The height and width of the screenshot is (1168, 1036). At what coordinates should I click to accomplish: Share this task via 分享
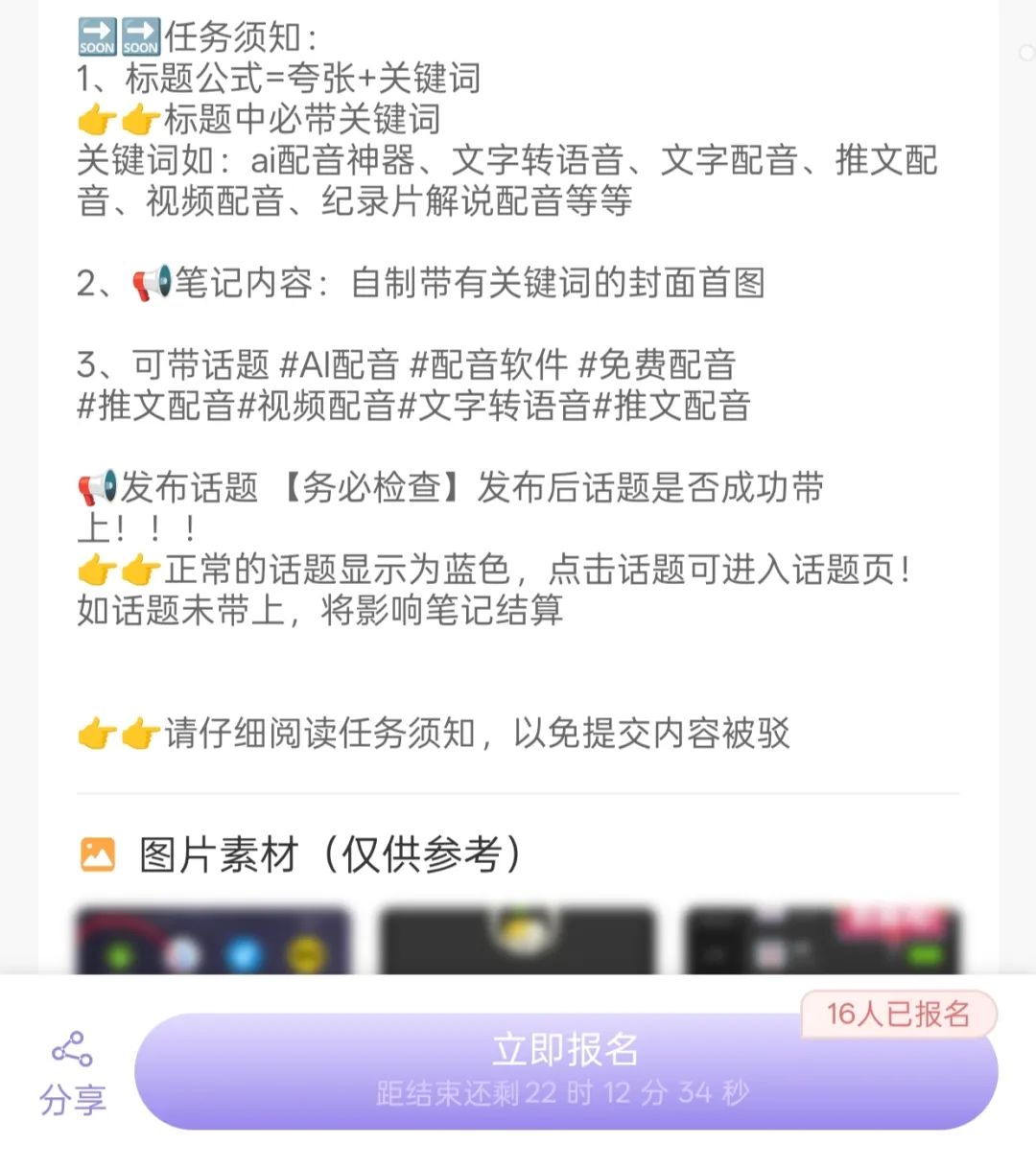click(73, 1073)
